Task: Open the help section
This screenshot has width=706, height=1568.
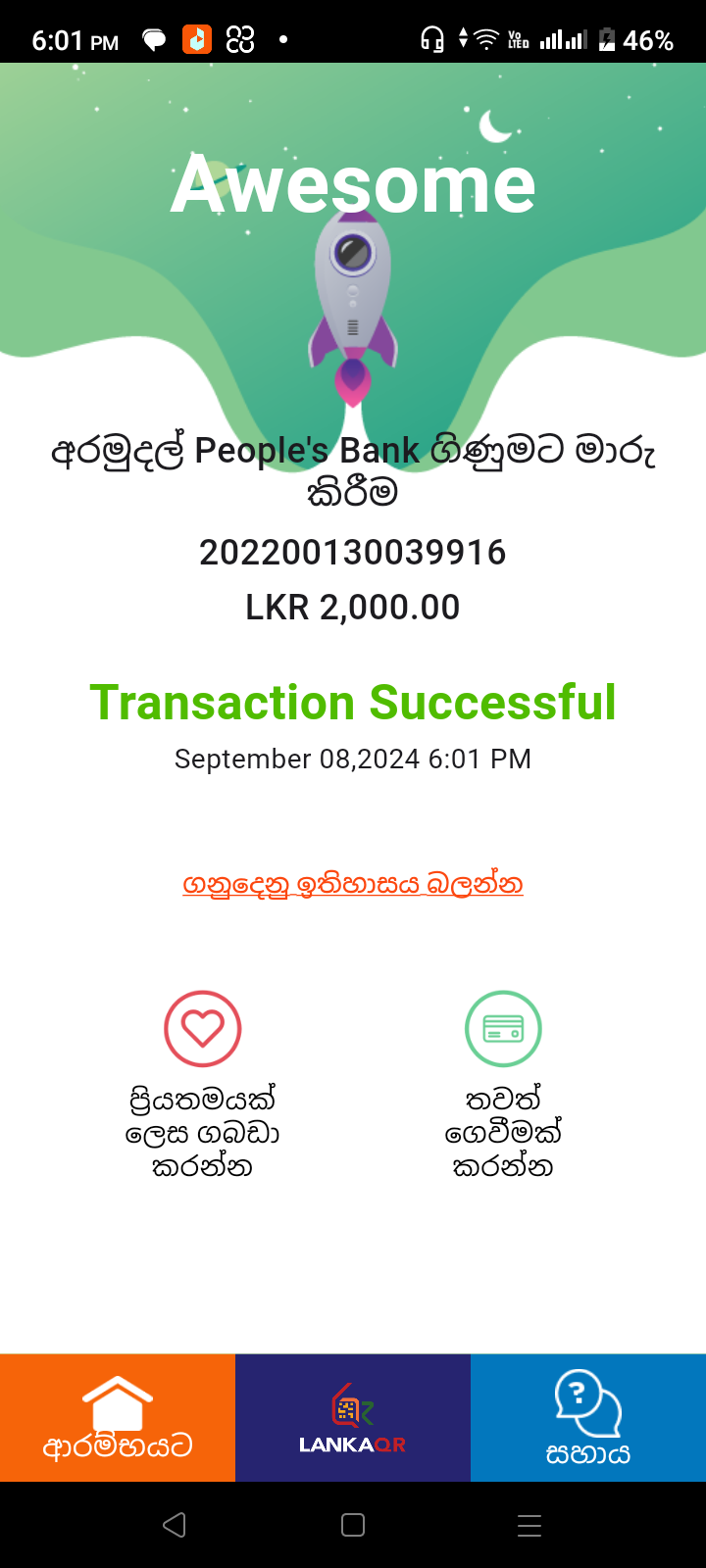Action: point(588,1417)
